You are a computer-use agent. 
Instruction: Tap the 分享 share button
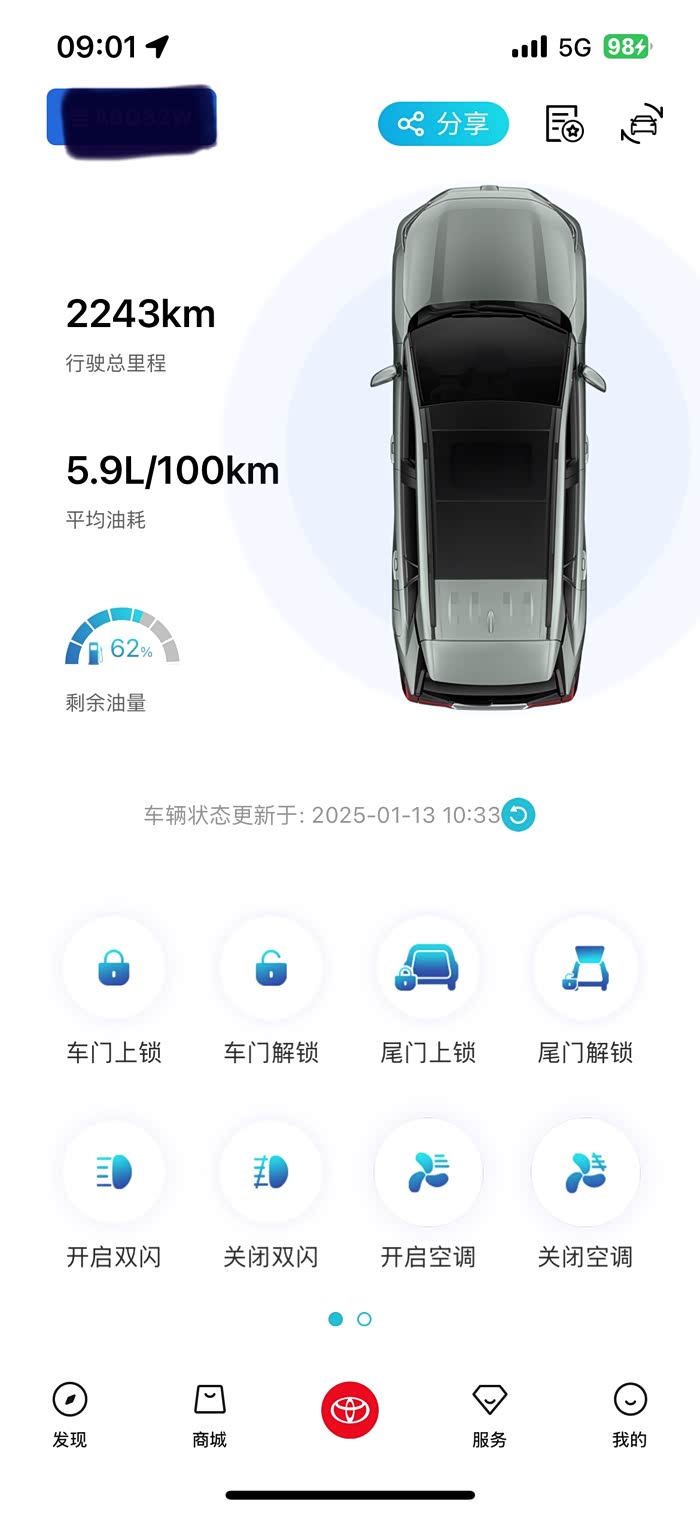click(443, 125)
